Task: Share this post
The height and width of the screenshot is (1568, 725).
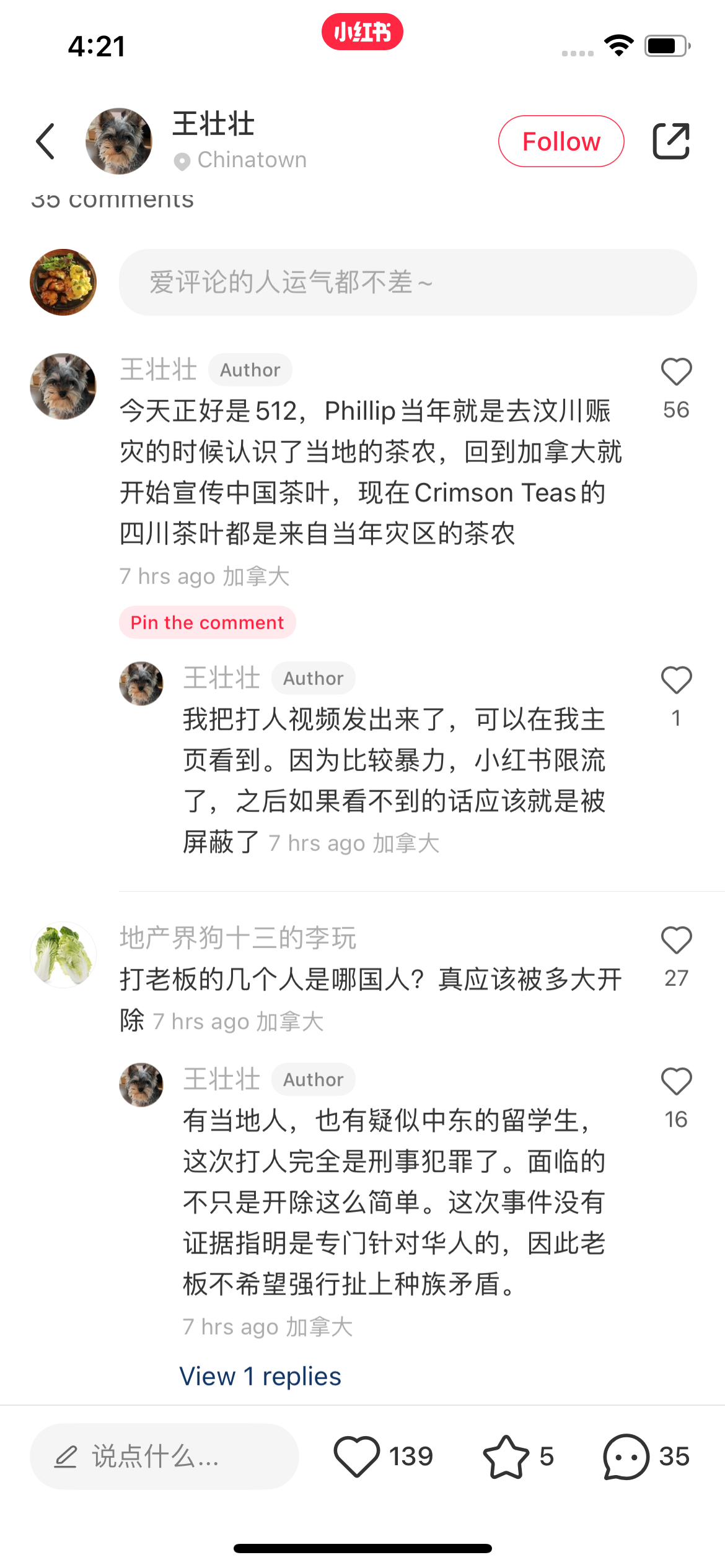Action: click(671, 141)
